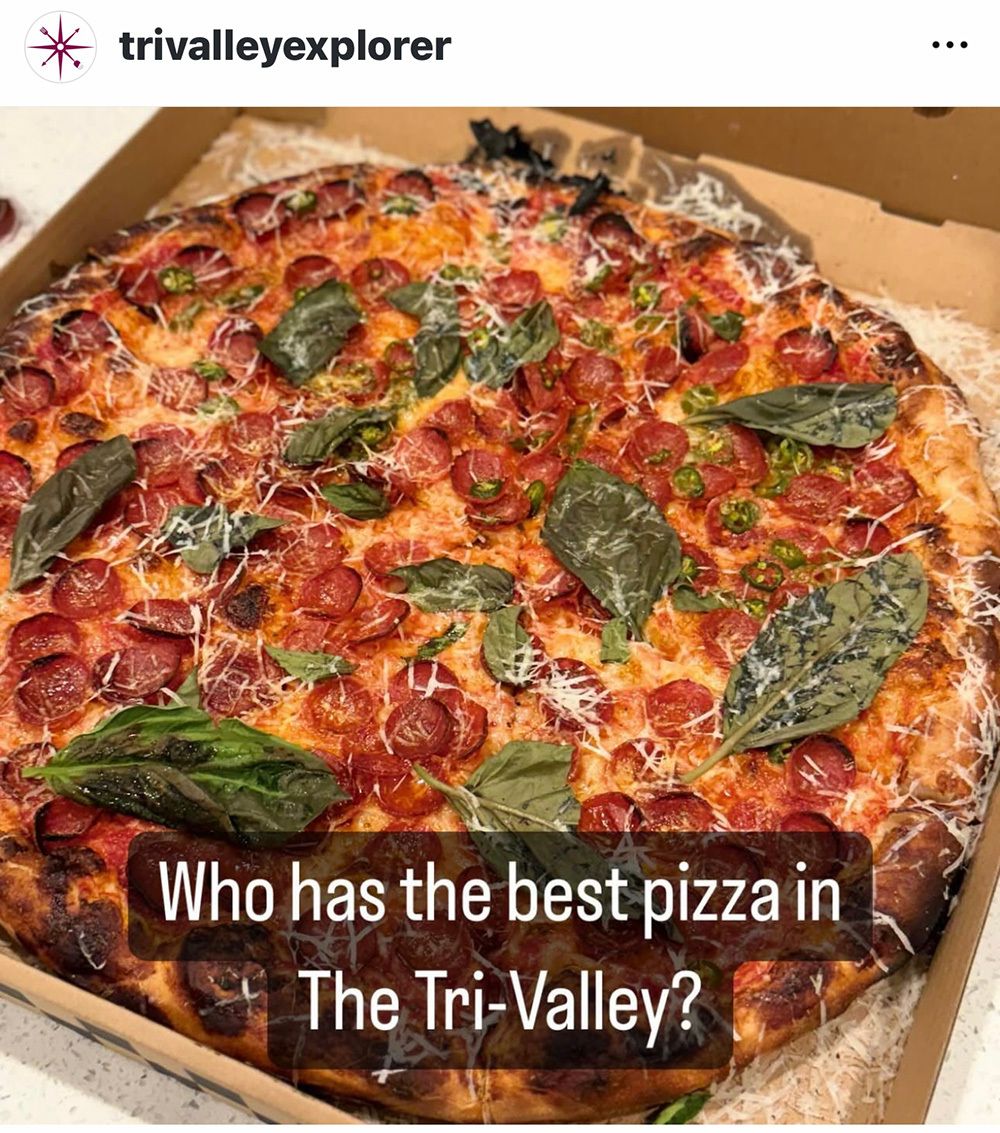The width and height of the screenshot is (1000, 1133).
Task: Tap the trivalleyexplorer username
Action: [x=285, y=46]
